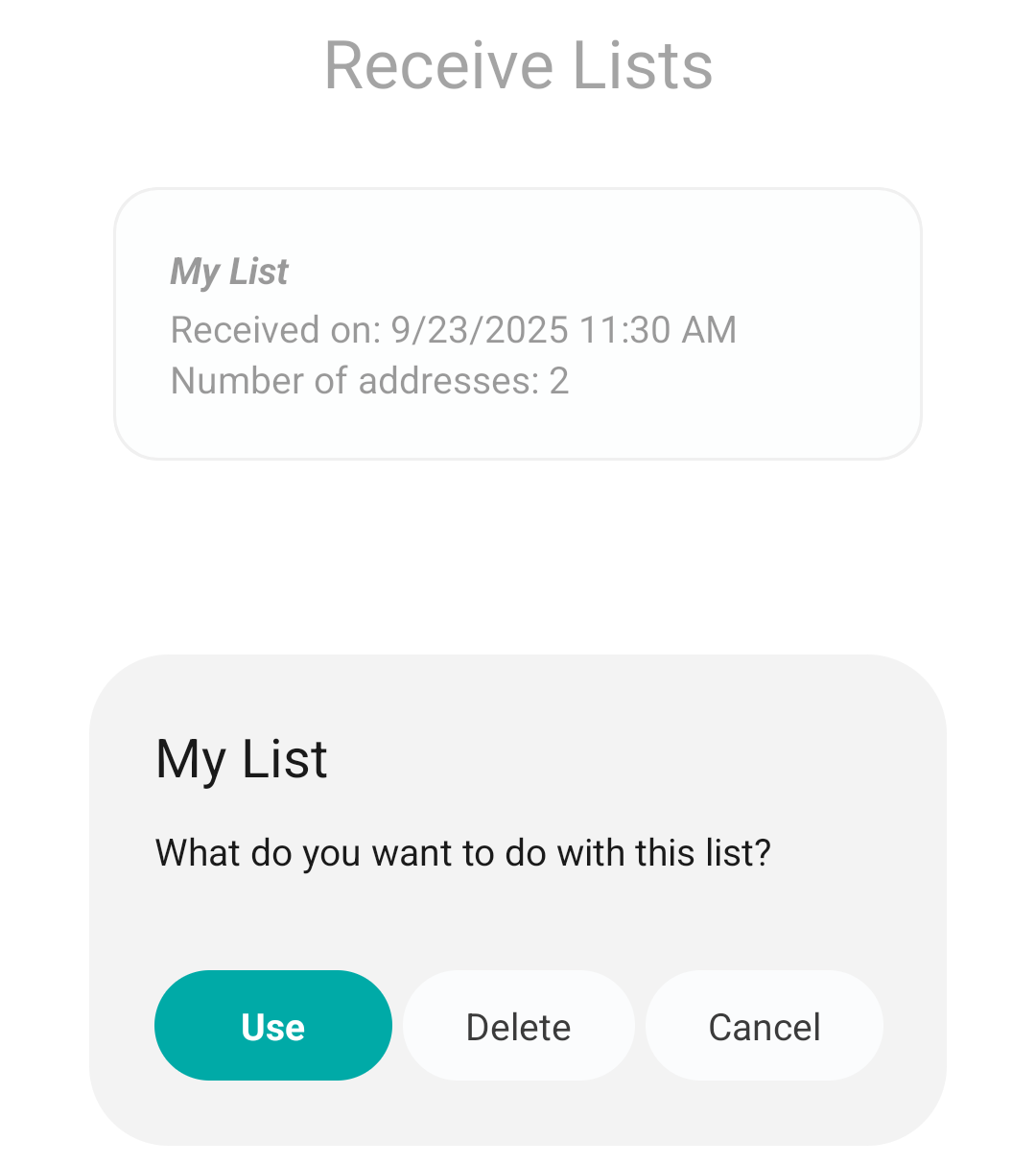Click the My List dialog heading

click(241, 759)
